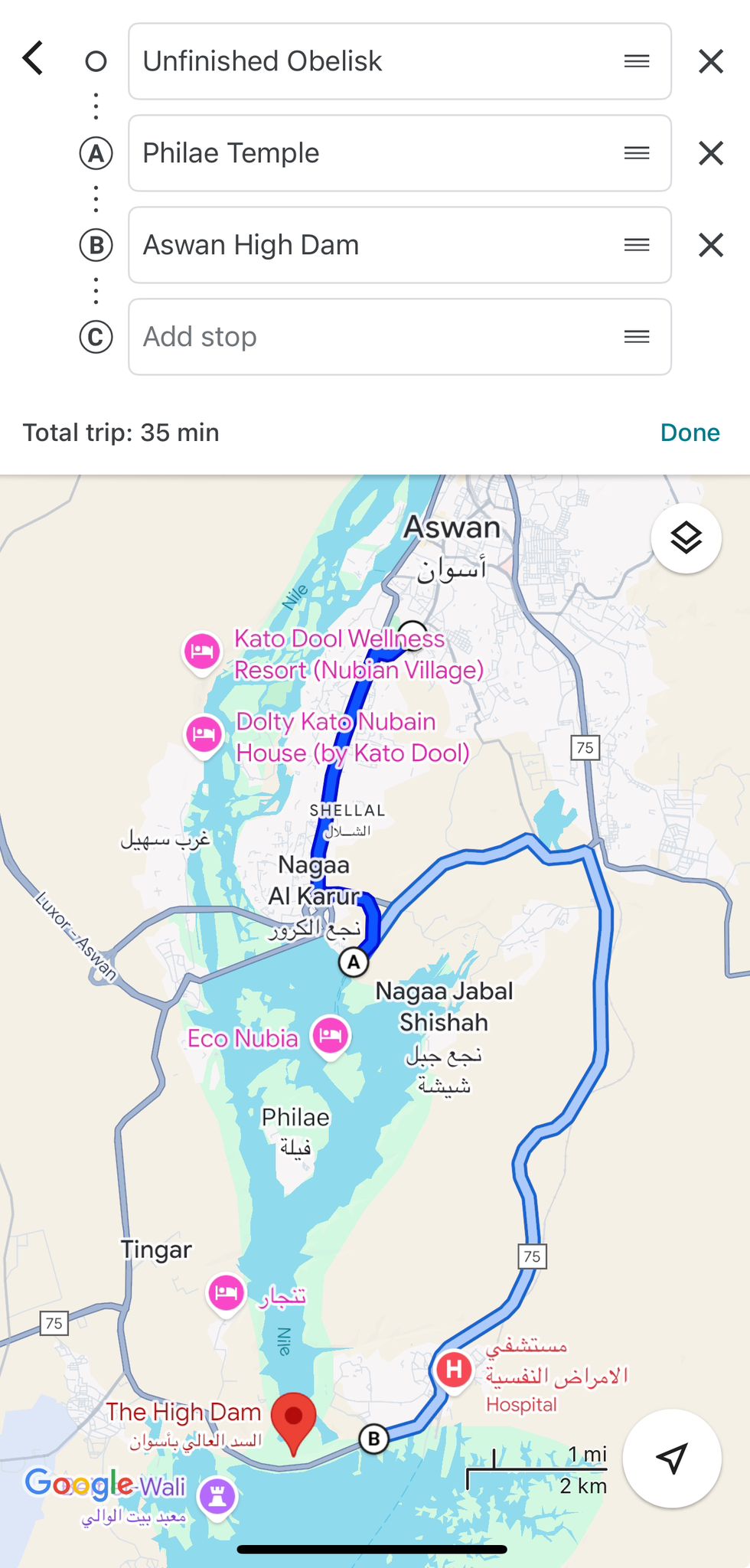Tap the Add stop field
Viewport: 750px width, 1568px height.
pos(375,337)
